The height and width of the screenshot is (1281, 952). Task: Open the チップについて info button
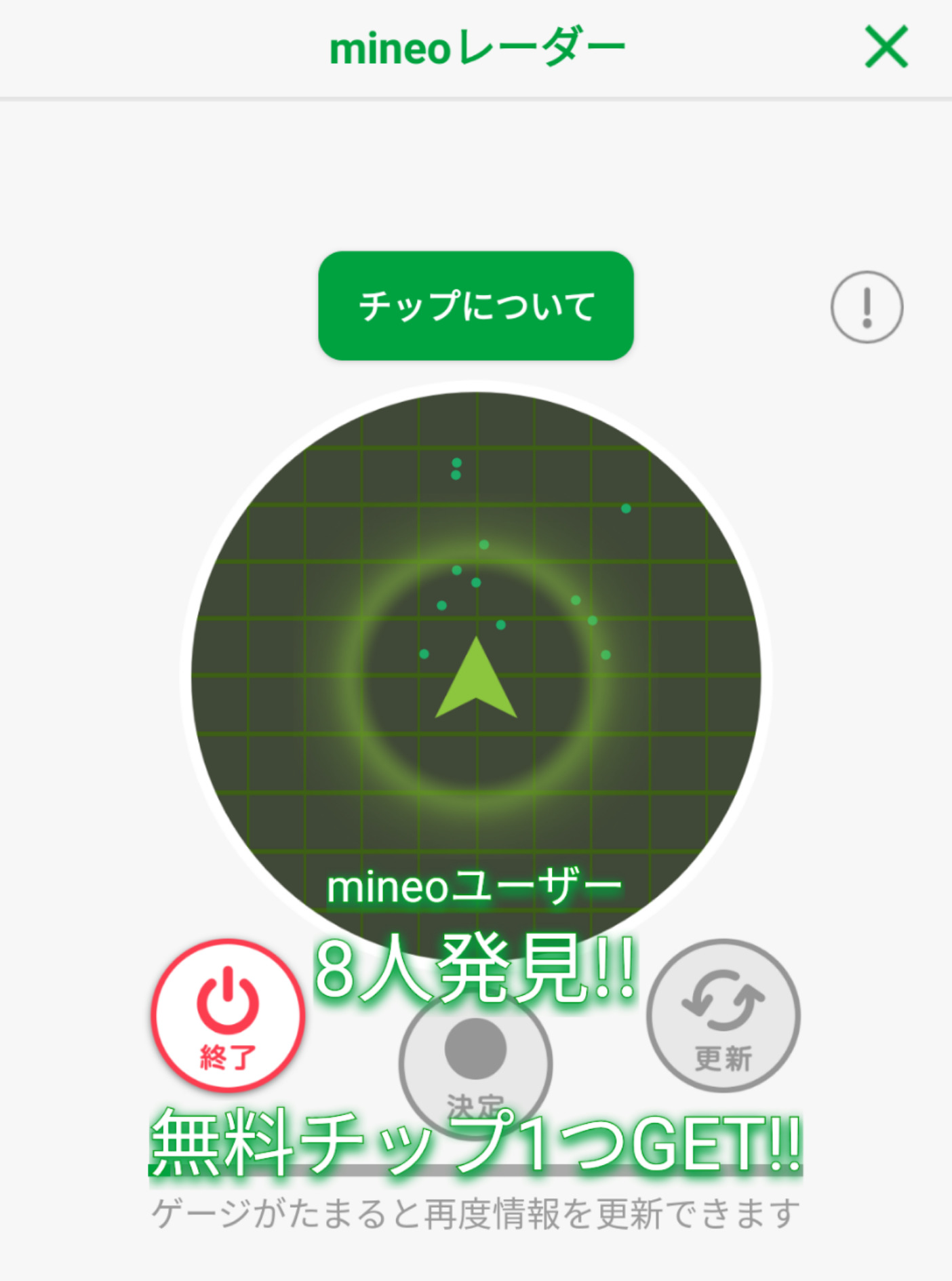click(476, 306)
